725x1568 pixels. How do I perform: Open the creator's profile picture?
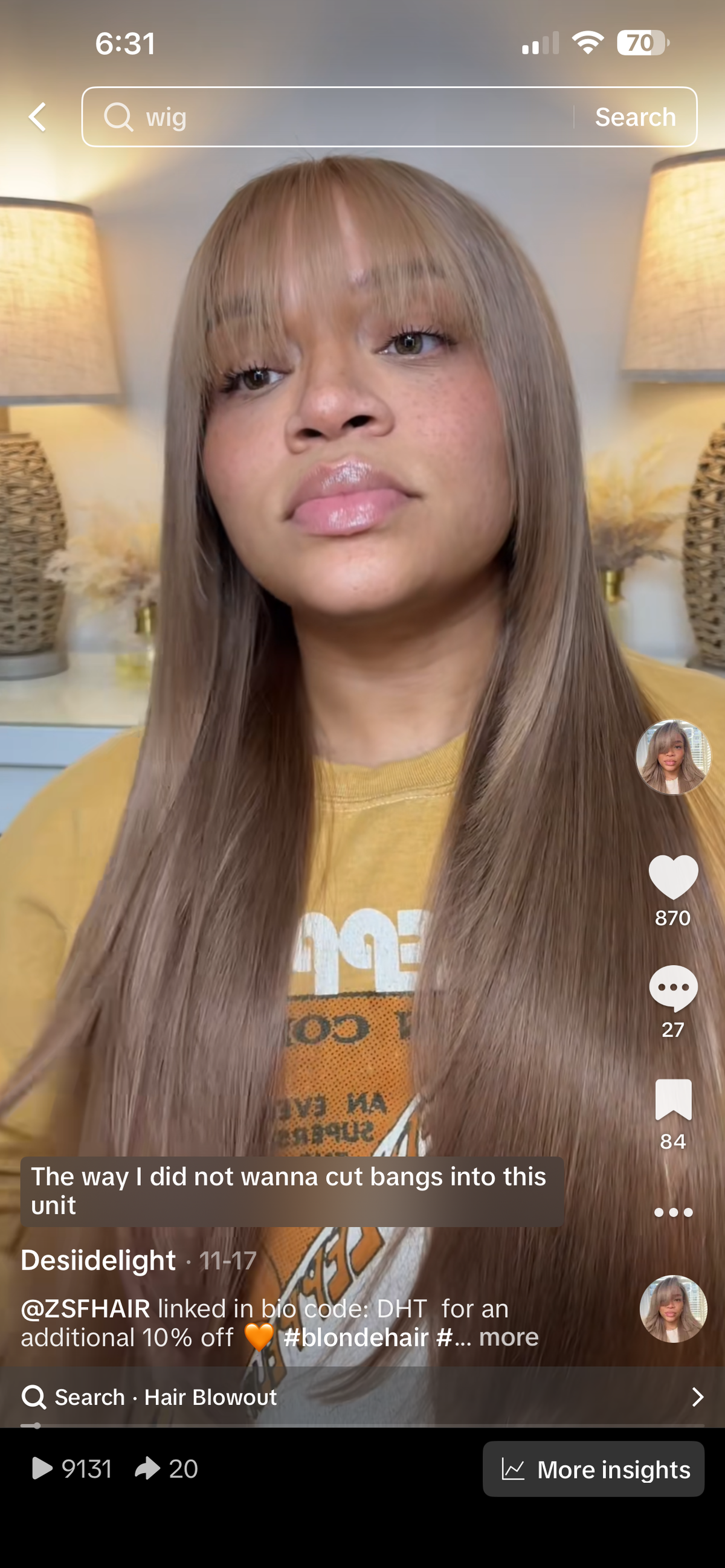pyautogui.click(x=672, y=757)
